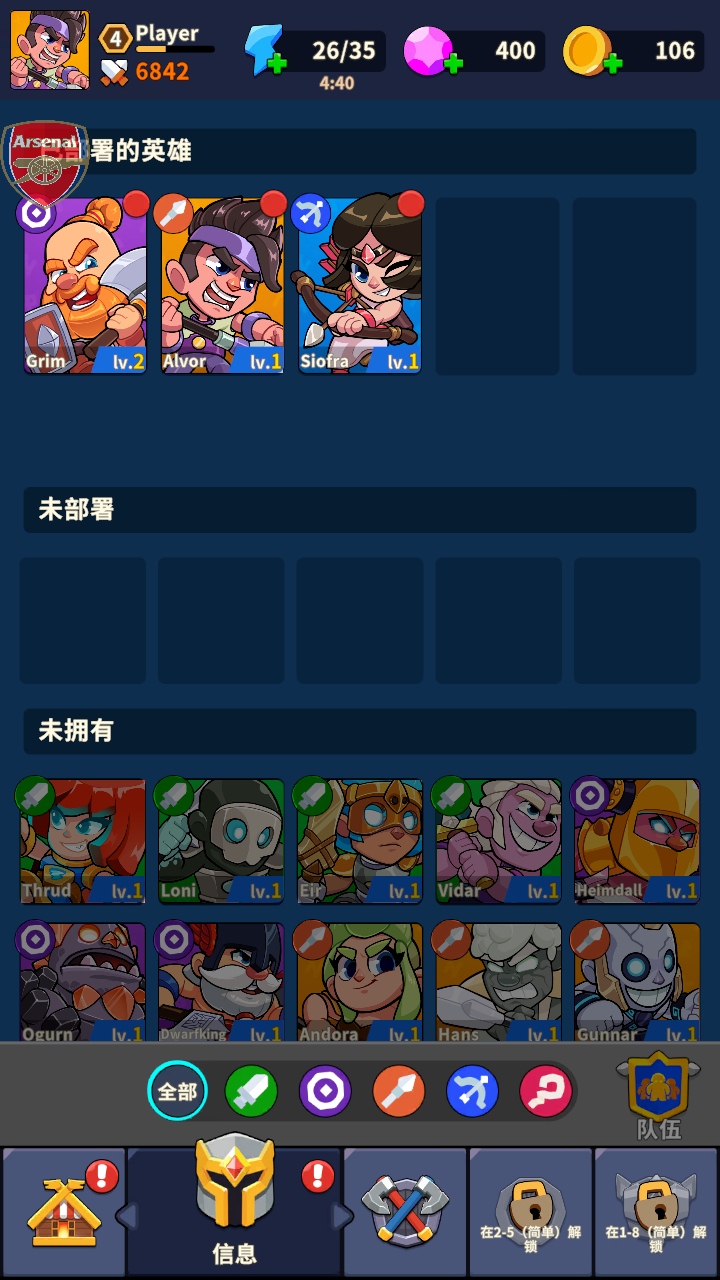The image size is (720, 1280).
Task: Select the green sword class filter
Action: coord(250,1090)
